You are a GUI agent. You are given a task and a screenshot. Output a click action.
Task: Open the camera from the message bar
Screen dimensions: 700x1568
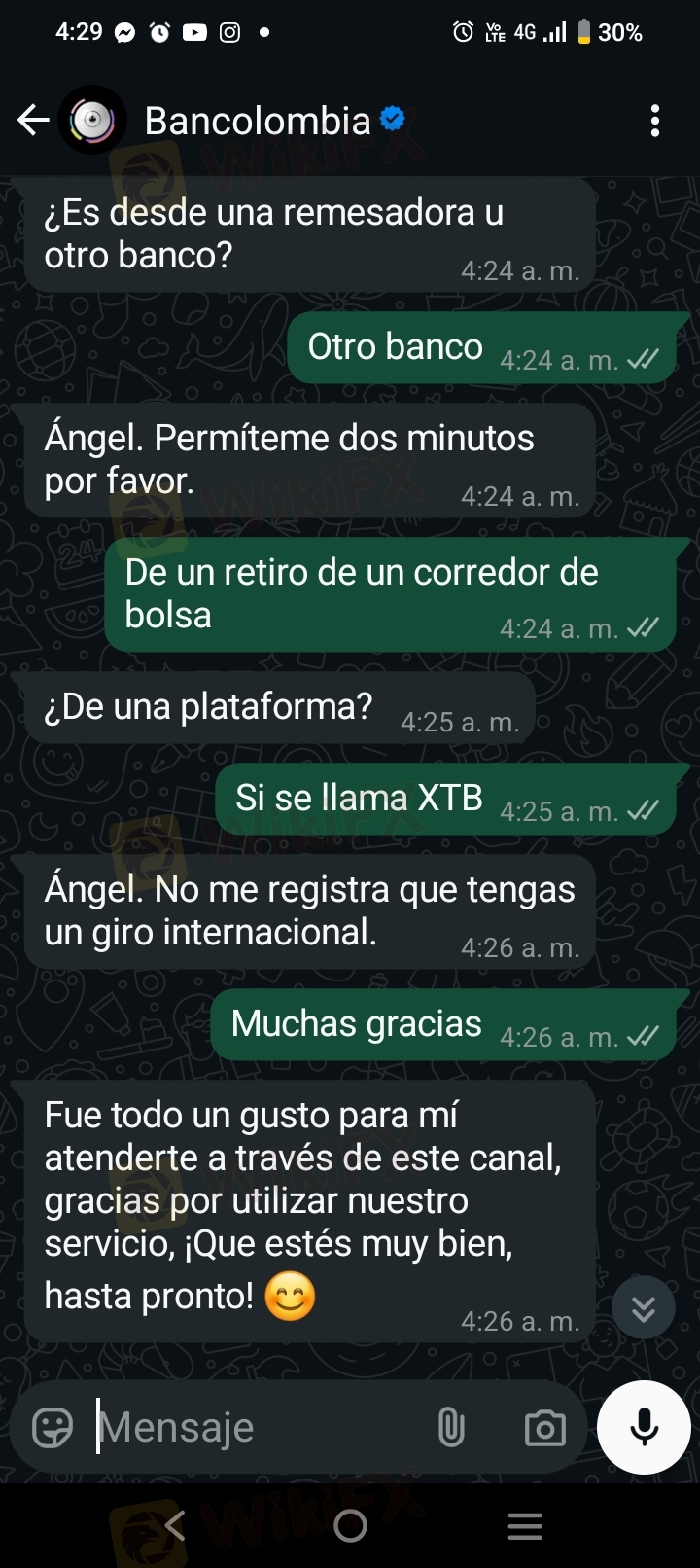coord(544,1428)
